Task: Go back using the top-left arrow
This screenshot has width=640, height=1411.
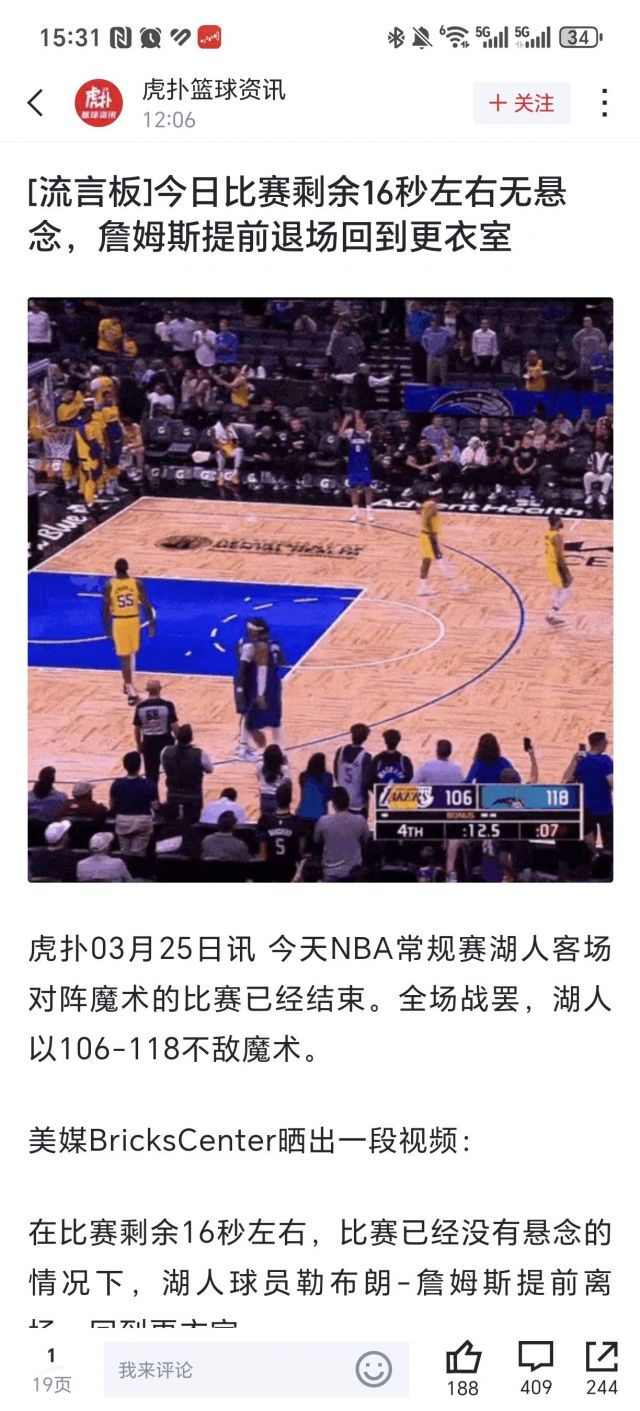Action: 36,103
